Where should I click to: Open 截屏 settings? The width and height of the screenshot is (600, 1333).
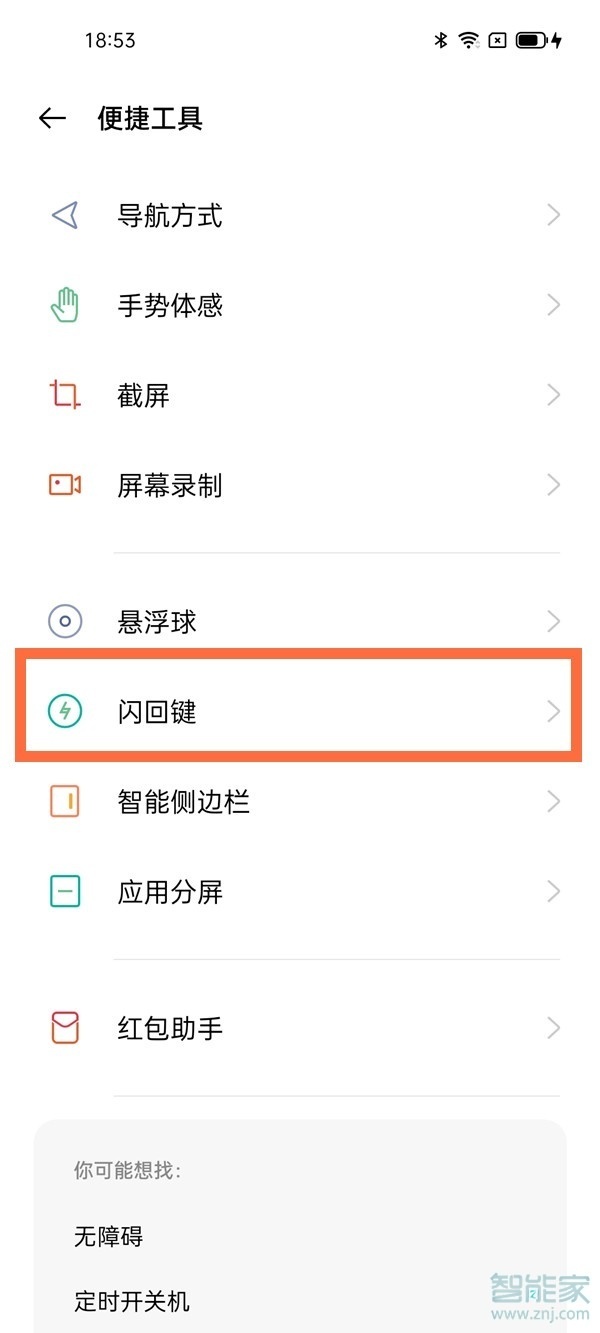(x=300, y=395)
